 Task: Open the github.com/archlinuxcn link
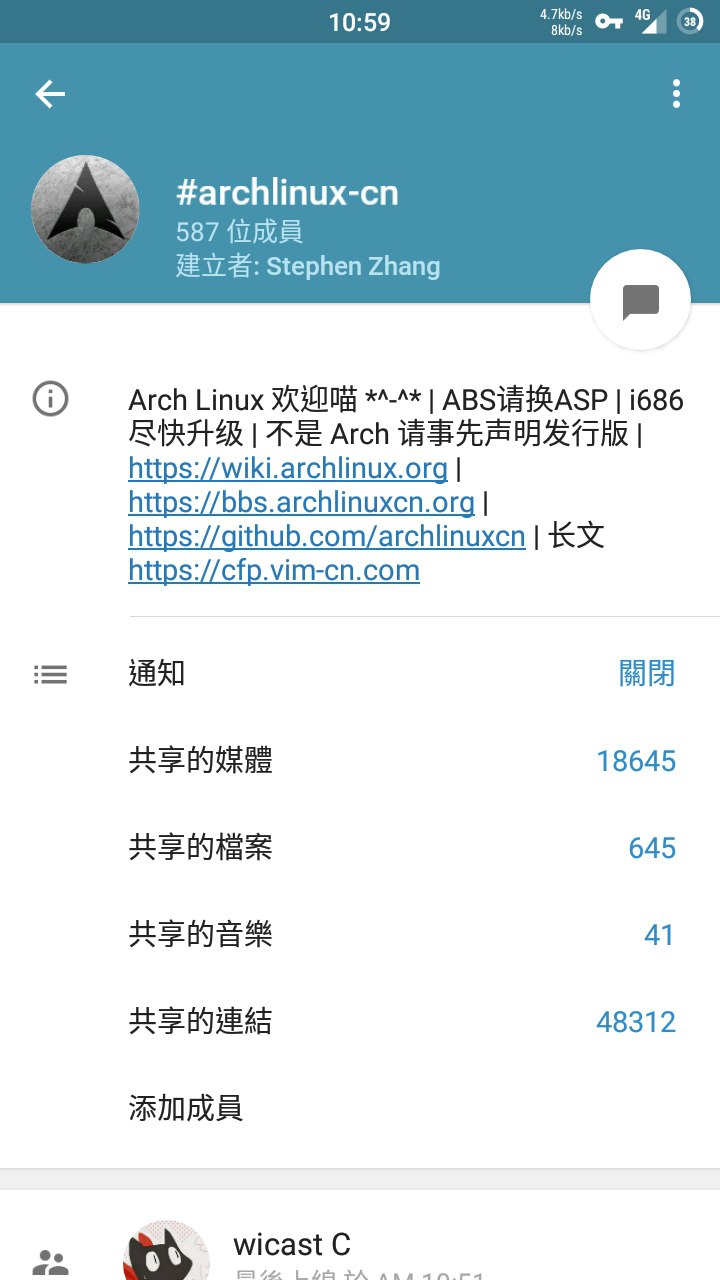point(326,536)
